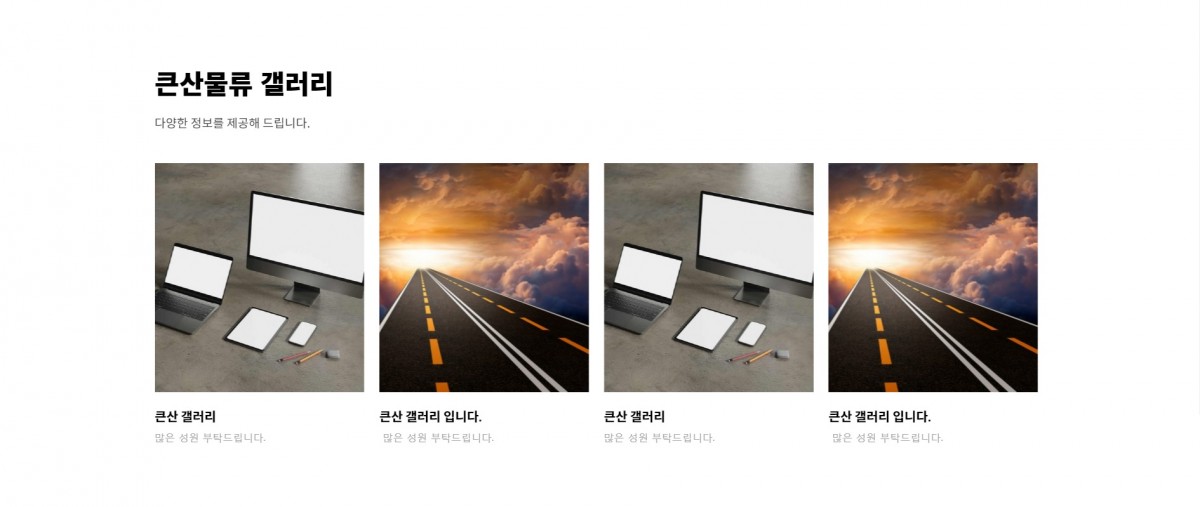Open the first highway sunset gallery card
The height and width of the screenshot is (507, 1200).
483,277
